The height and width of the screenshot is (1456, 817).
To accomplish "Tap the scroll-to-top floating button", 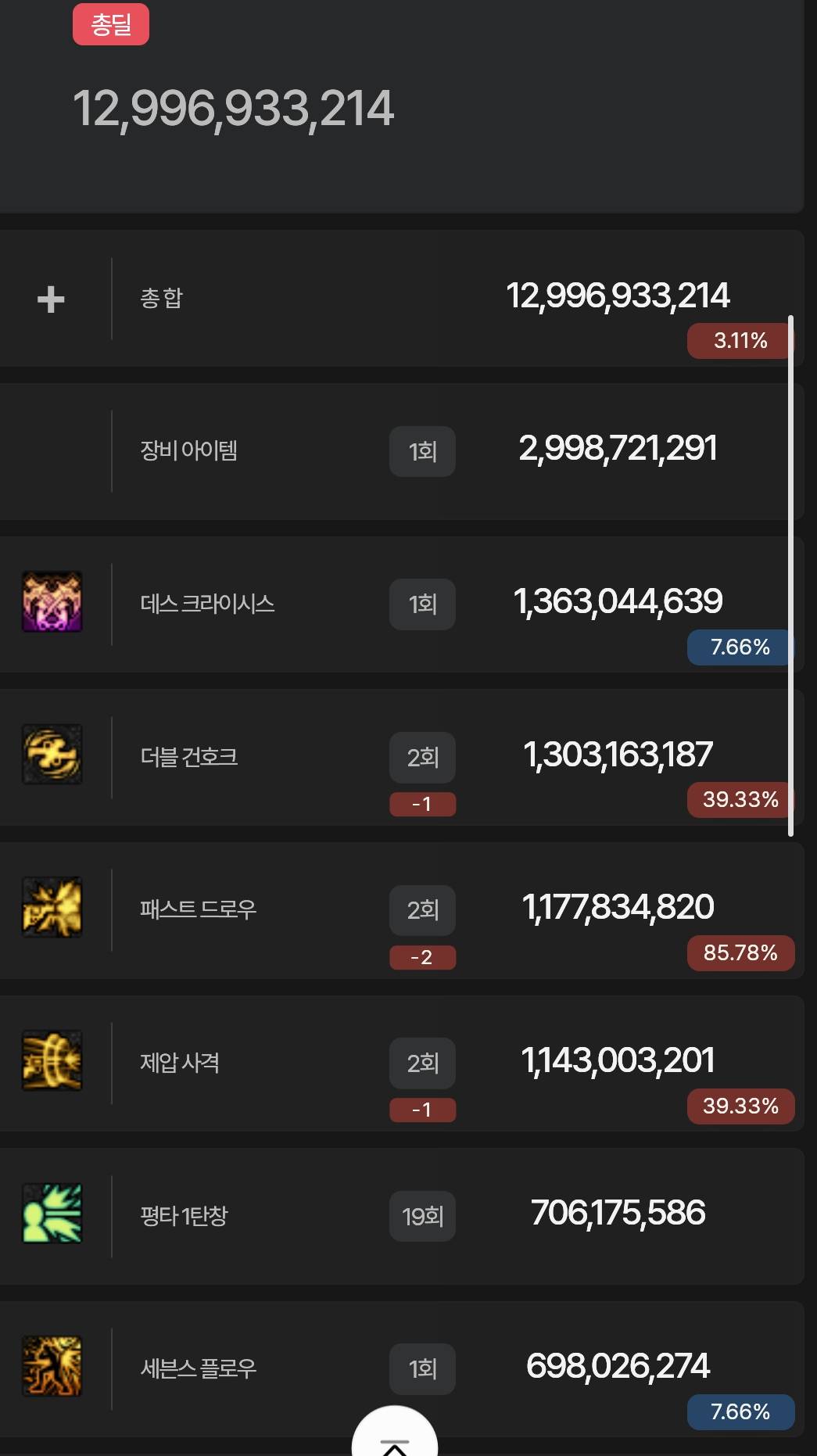I will (x=395, y=1437).
